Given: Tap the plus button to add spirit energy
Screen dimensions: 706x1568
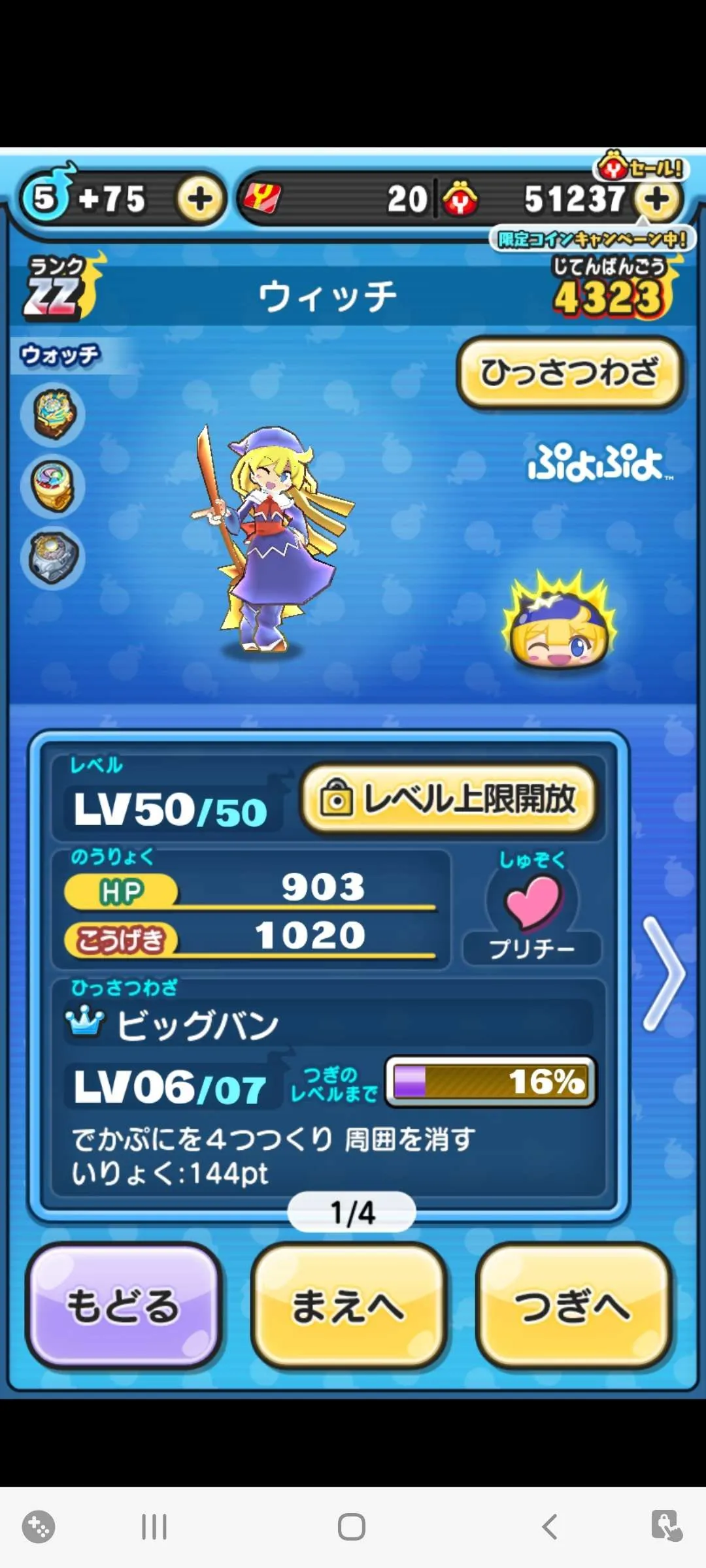Looking at the screenshot, I should coord(200,199).
